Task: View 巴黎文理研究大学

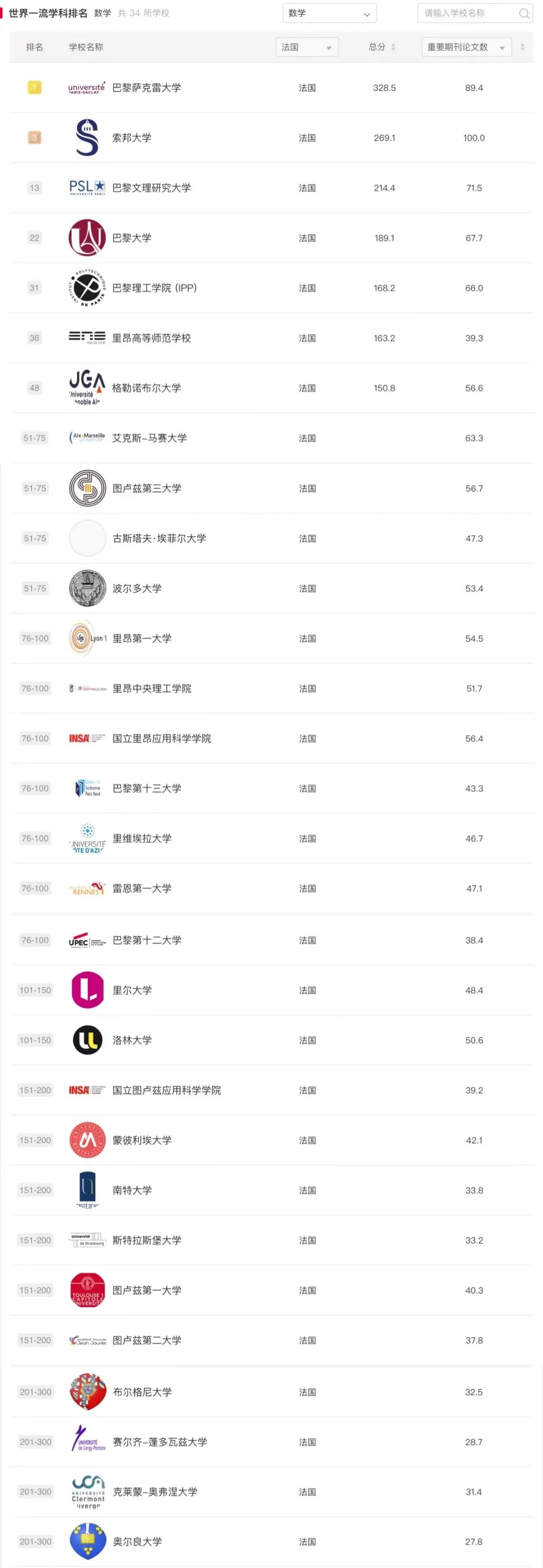Action: tap(151, 188)
